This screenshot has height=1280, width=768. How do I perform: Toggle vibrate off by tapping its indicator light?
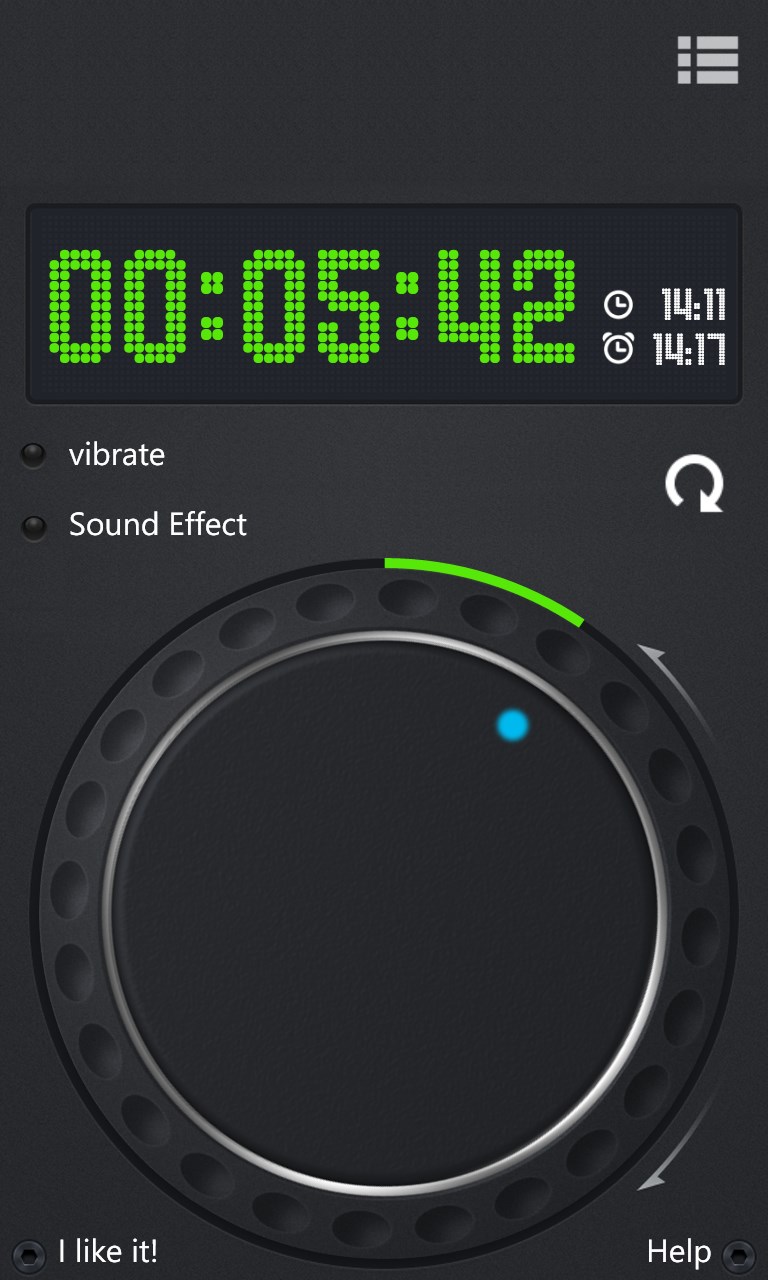[33, 455]
